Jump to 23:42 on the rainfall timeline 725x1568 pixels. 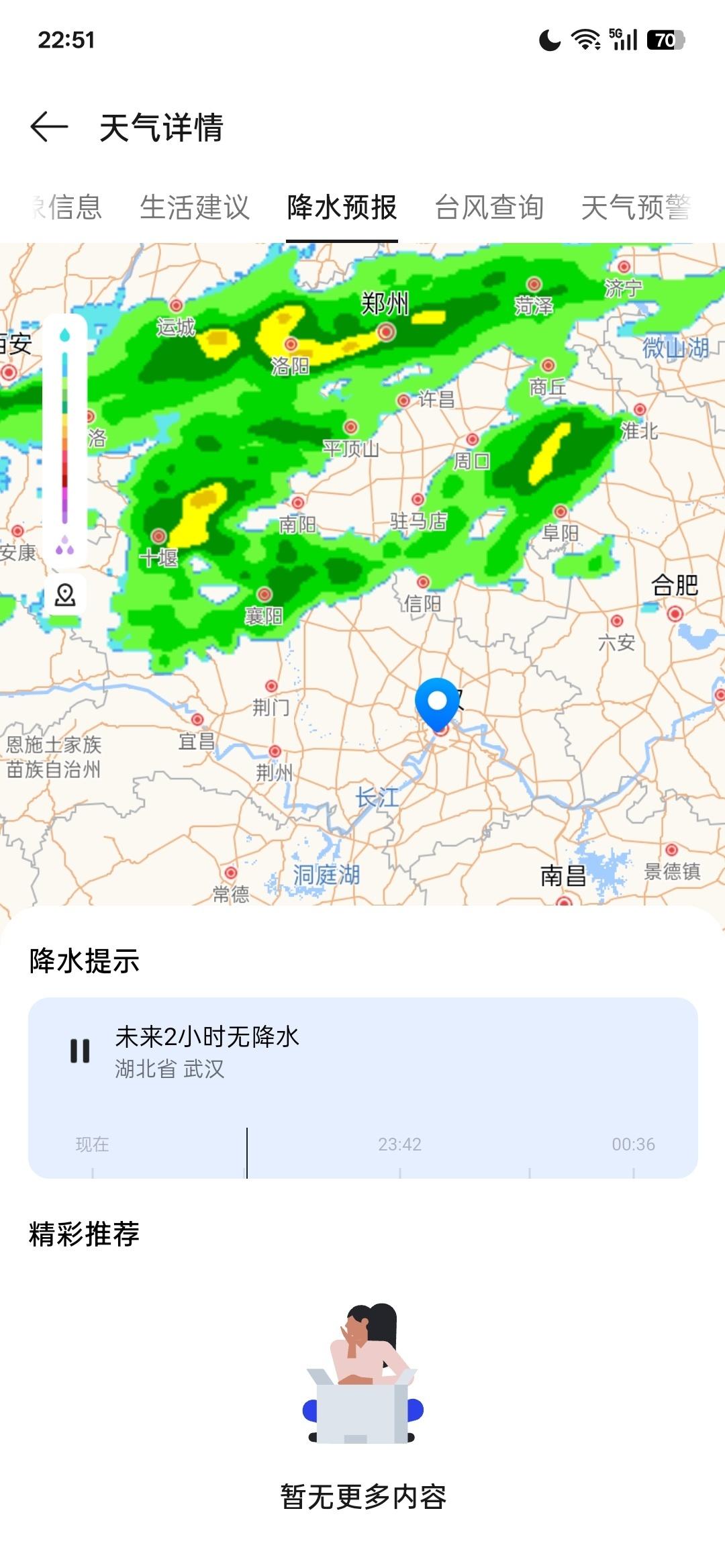(x=399, y=1144)
